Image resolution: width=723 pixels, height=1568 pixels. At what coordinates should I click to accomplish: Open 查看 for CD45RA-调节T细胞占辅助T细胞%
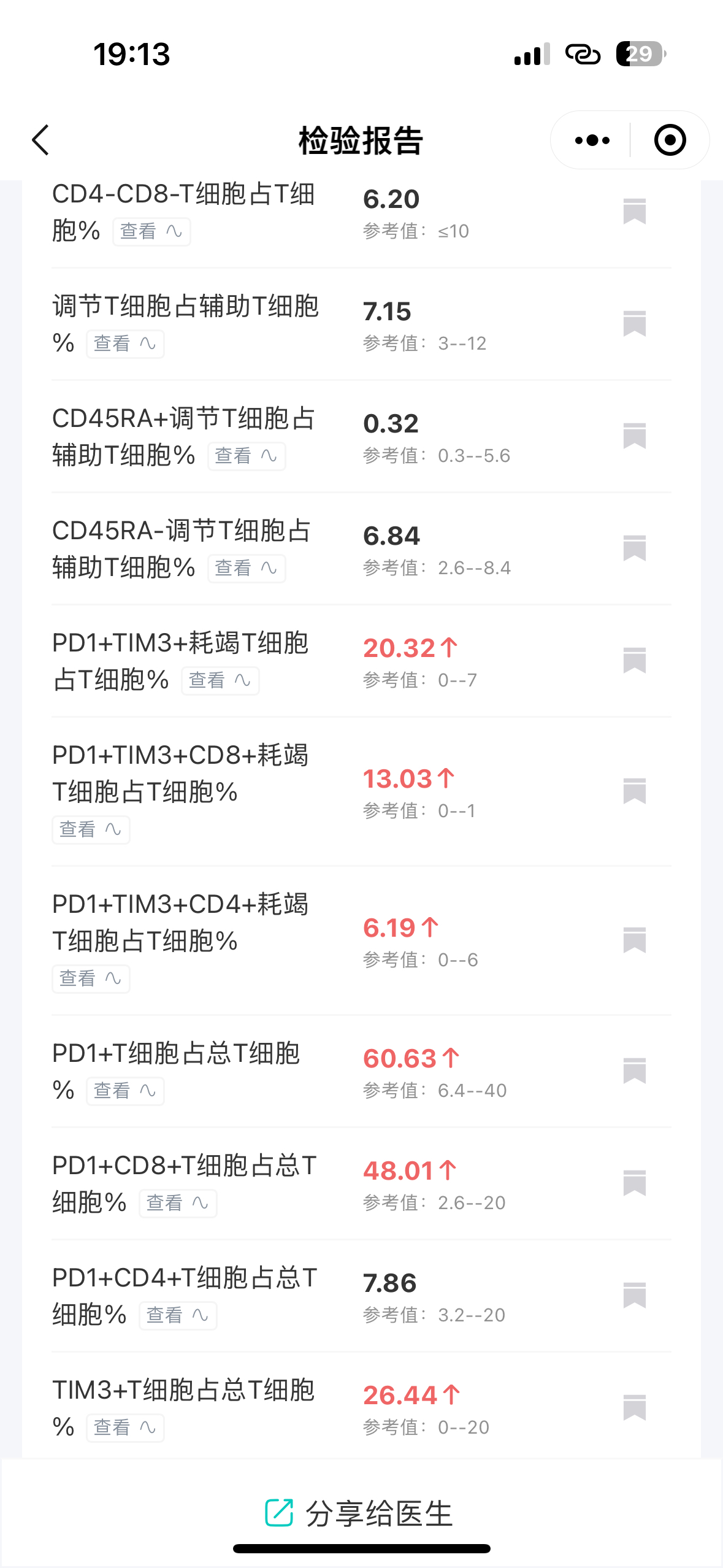point(247,569)
